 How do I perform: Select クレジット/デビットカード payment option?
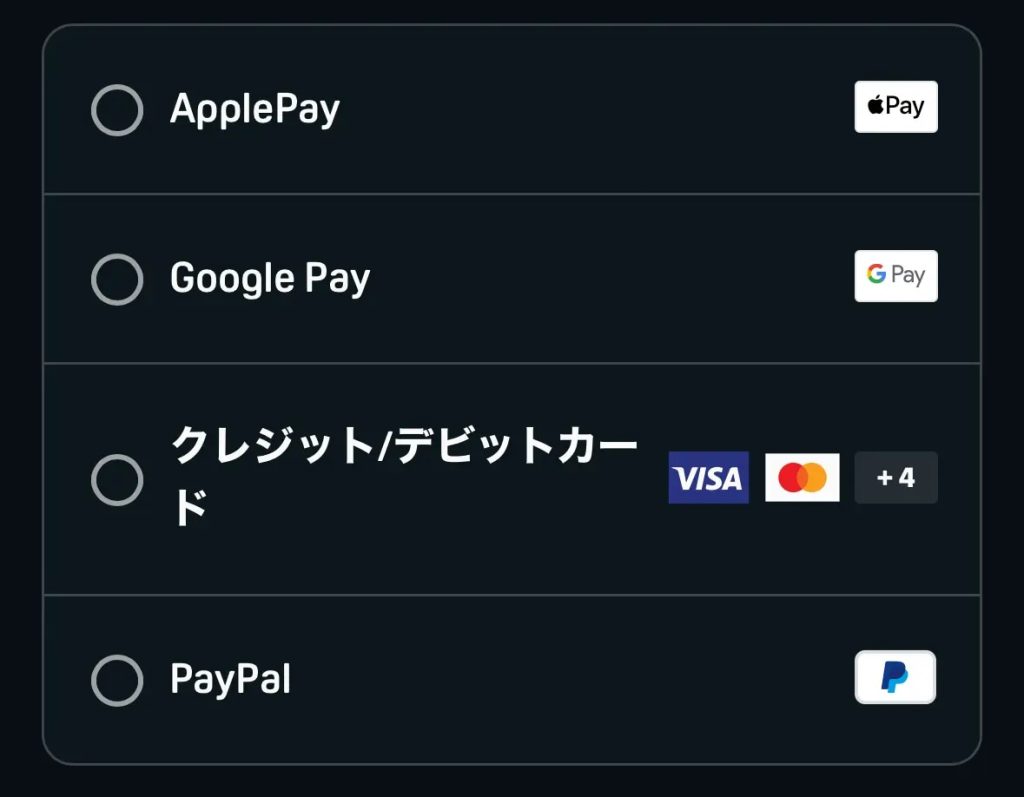117,480
